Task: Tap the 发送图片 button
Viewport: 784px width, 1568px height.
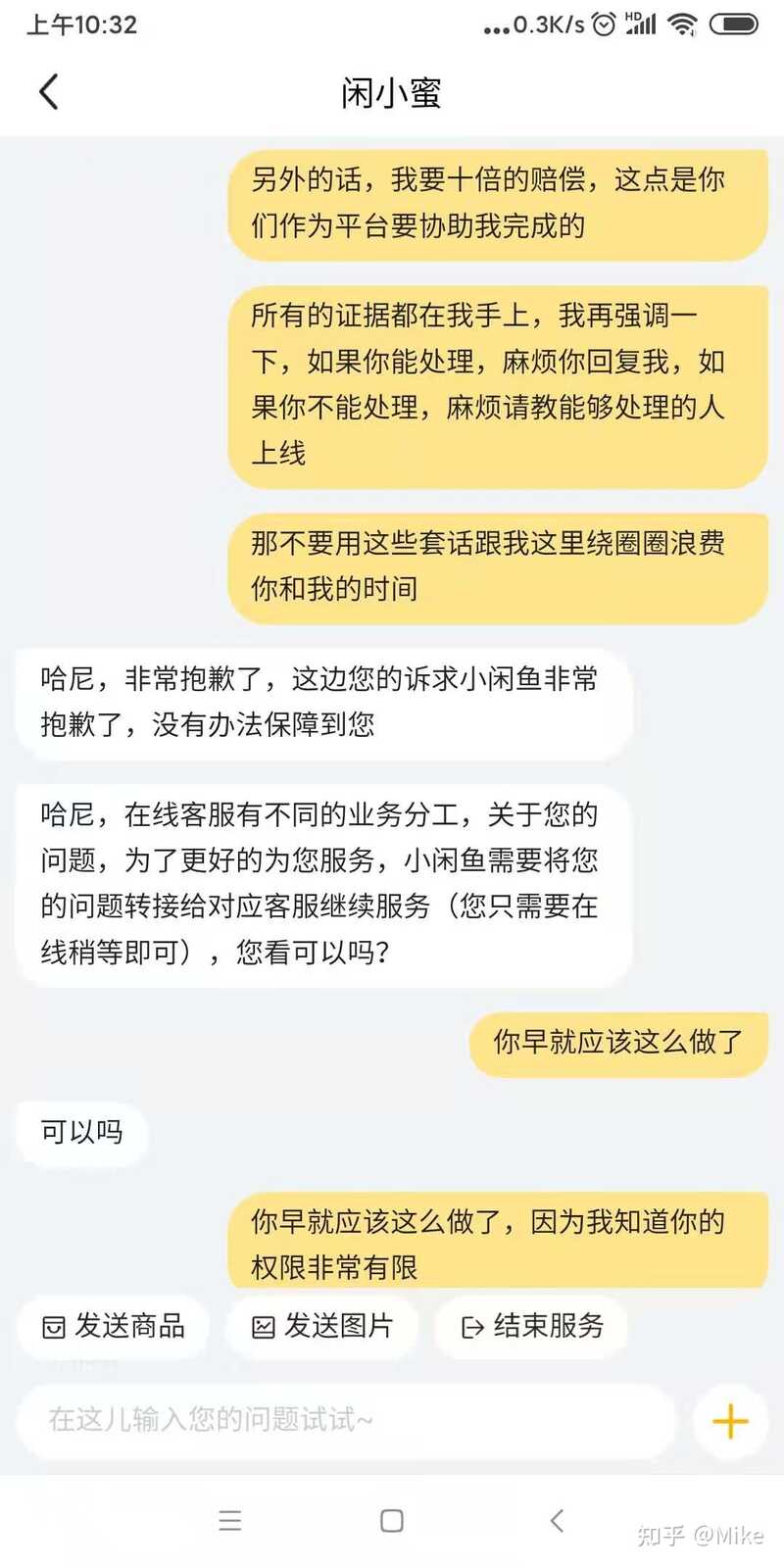Action: coord(322,1327)
